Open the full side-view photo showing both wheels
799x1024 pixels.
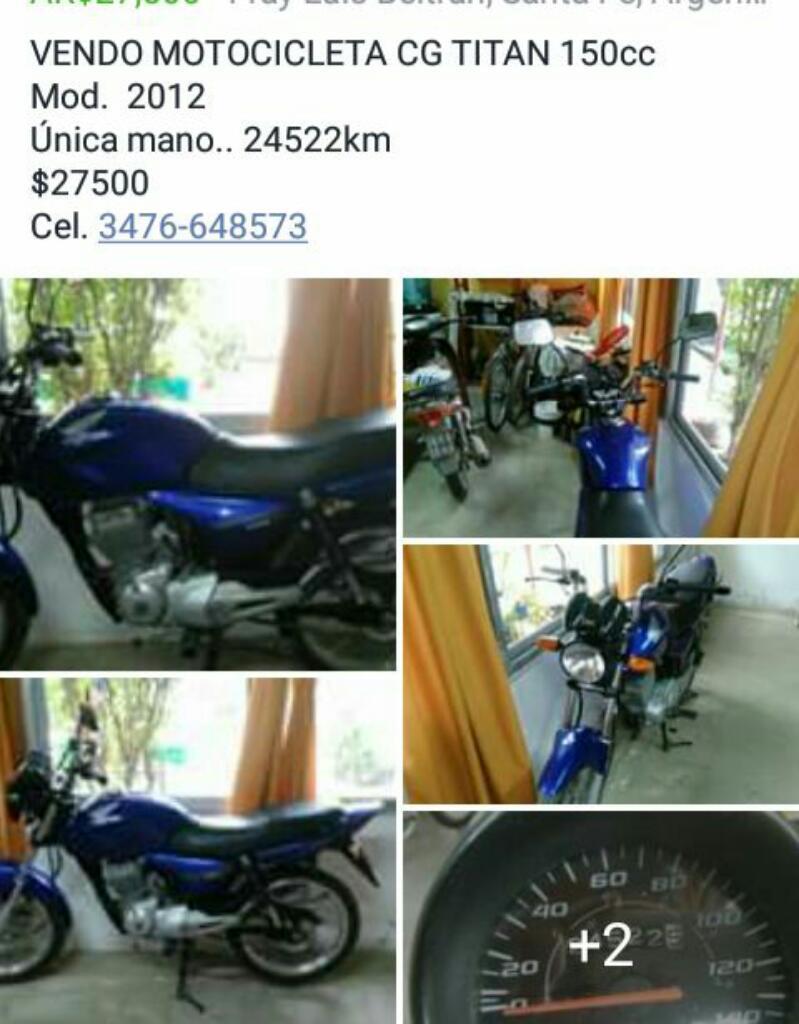pos(198,850)
